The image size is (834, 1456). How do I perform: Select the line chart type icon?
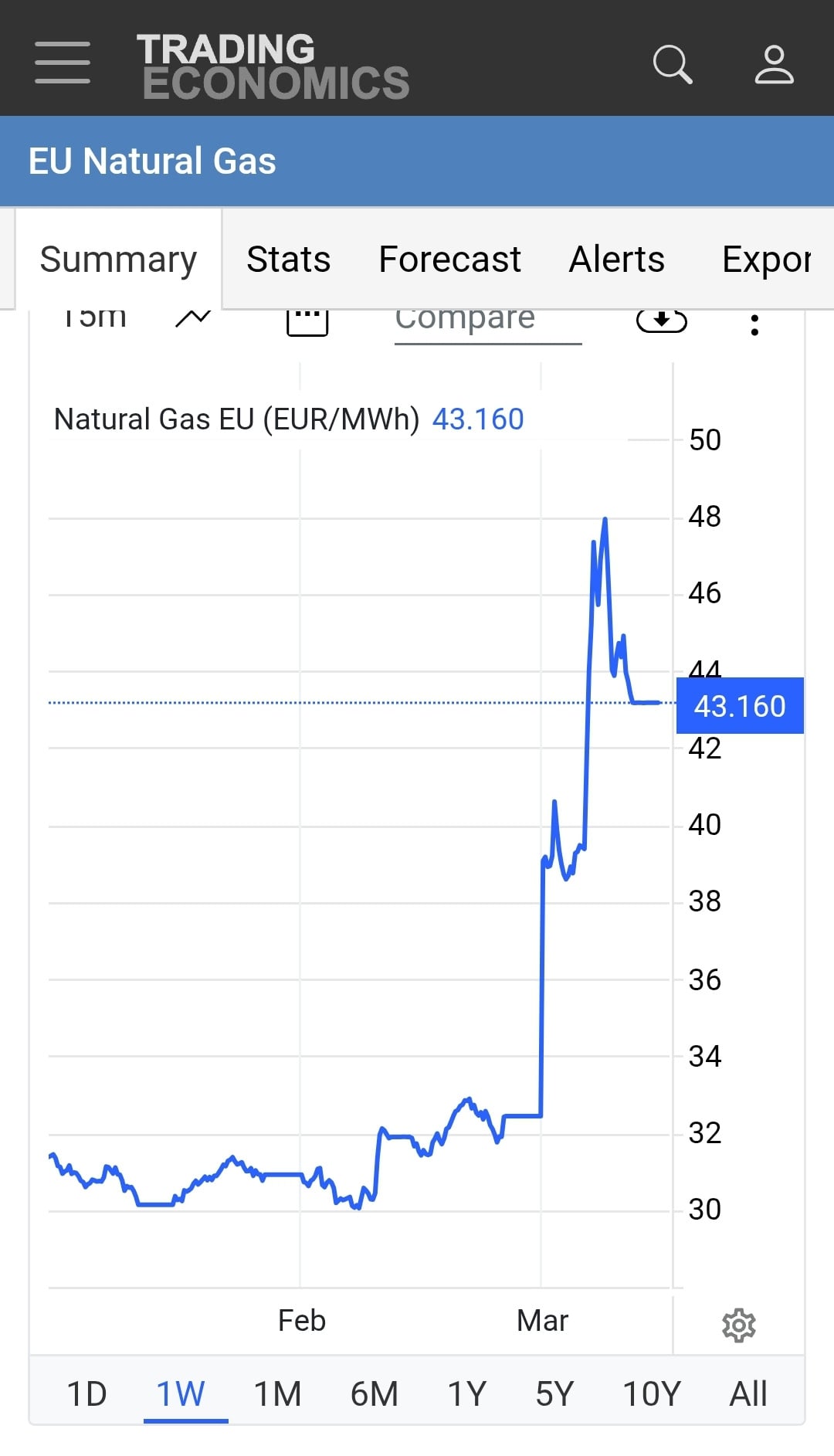[x=192, y=317]
